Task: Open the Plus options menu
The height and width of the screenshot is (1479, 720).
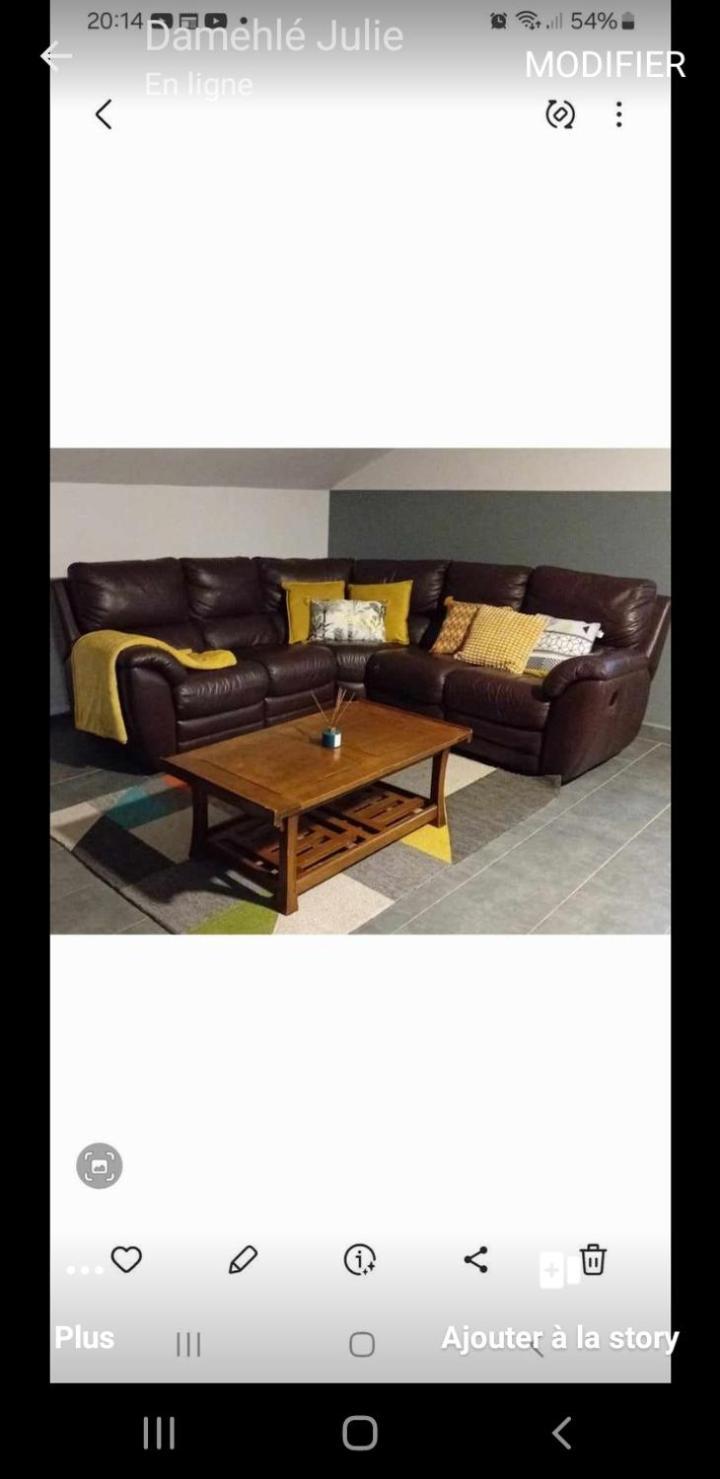Action: [84, 1337]
